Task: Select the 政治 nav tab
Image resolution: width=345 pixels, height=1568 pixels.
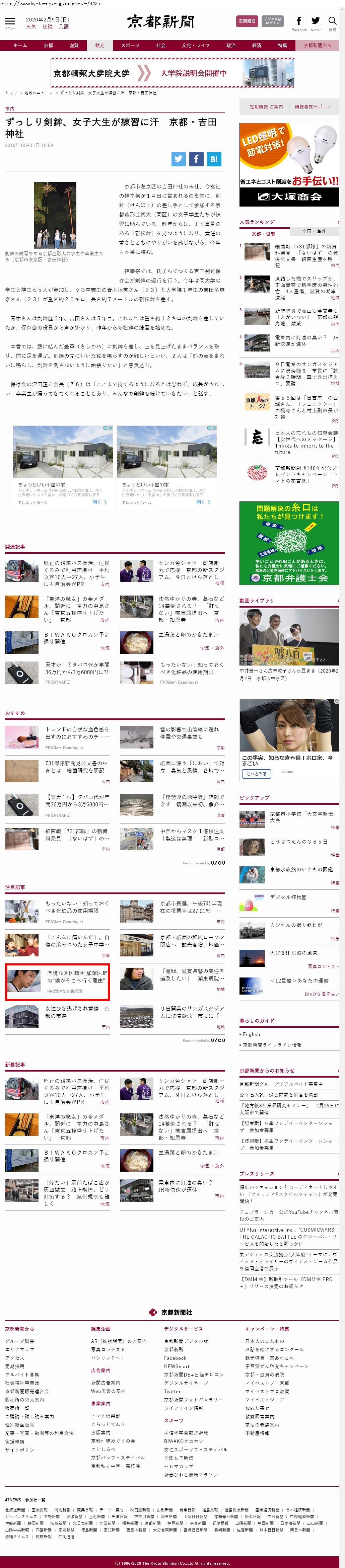Action: (x=230, y=45)
